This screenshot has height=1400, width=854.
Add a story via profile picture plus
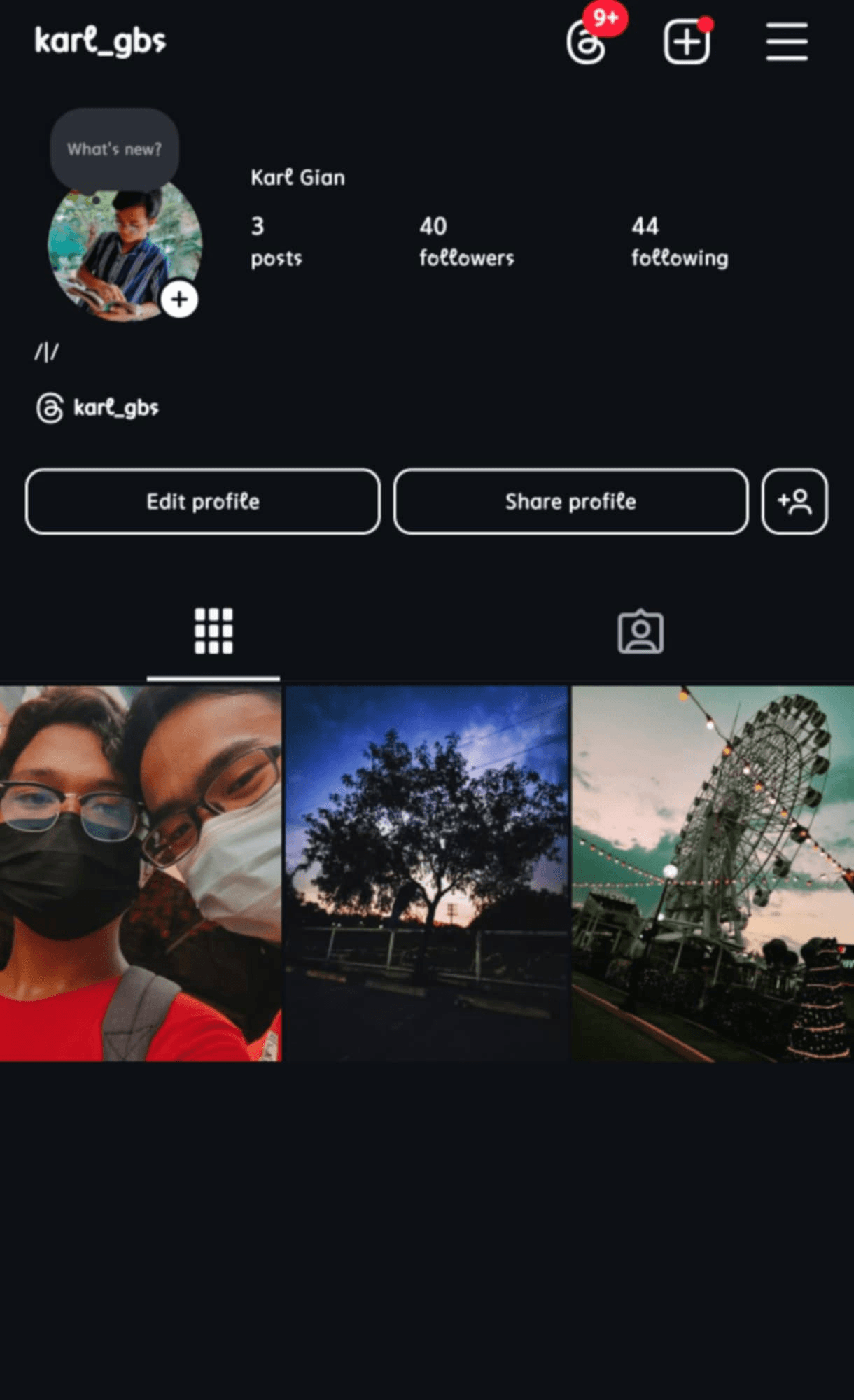click(x=179, y=300)
